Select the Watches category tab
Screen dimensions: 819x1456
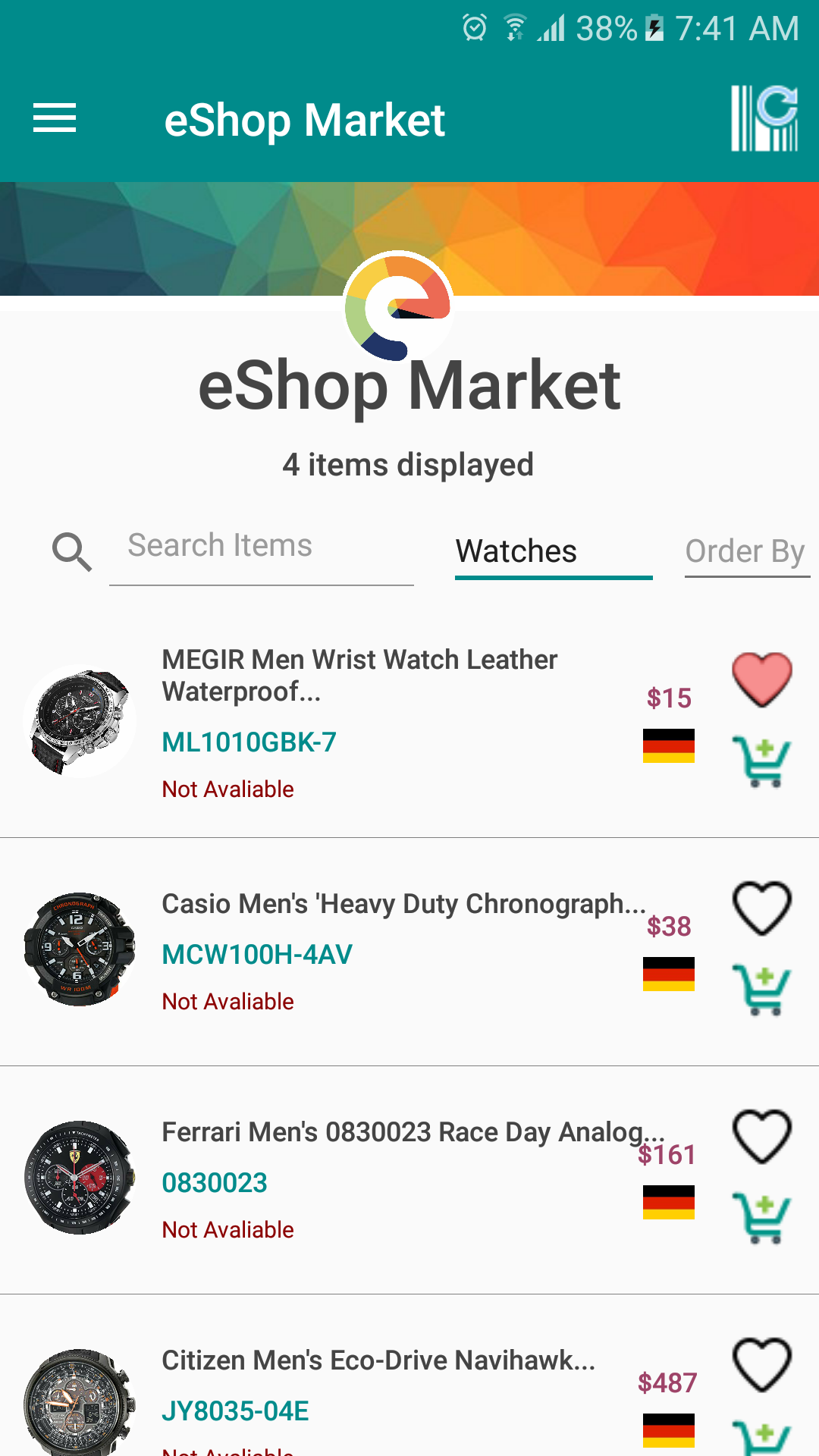coord(516,551)
